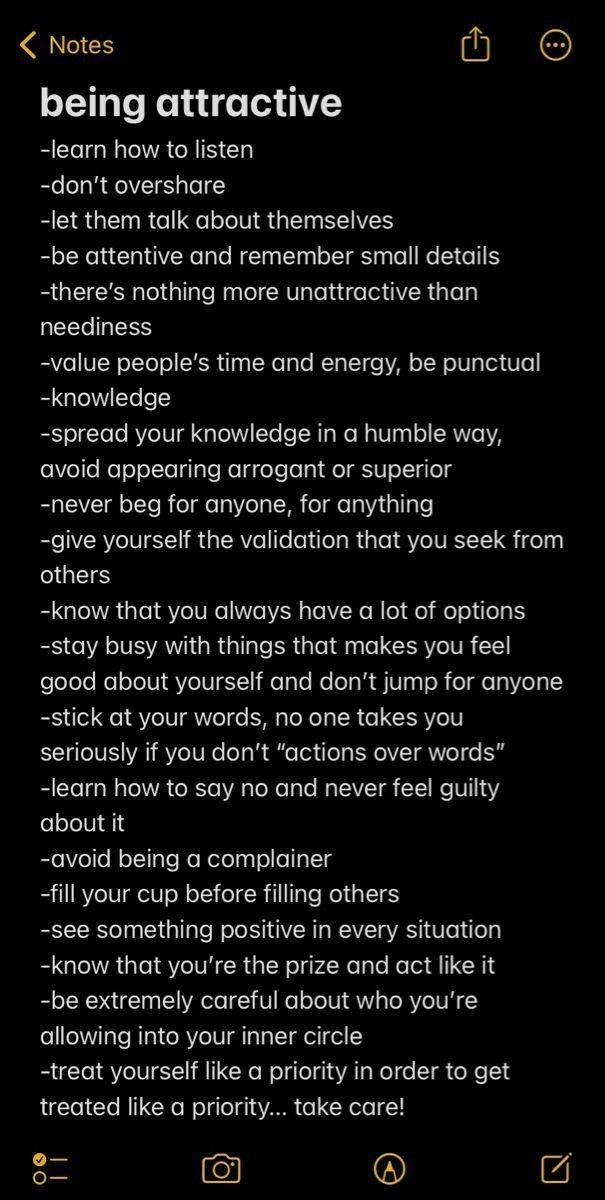Image resolution: width=605 pixels, height=1200 pixels.
Task: Compose a new note
Action: tap(556, 1167)
